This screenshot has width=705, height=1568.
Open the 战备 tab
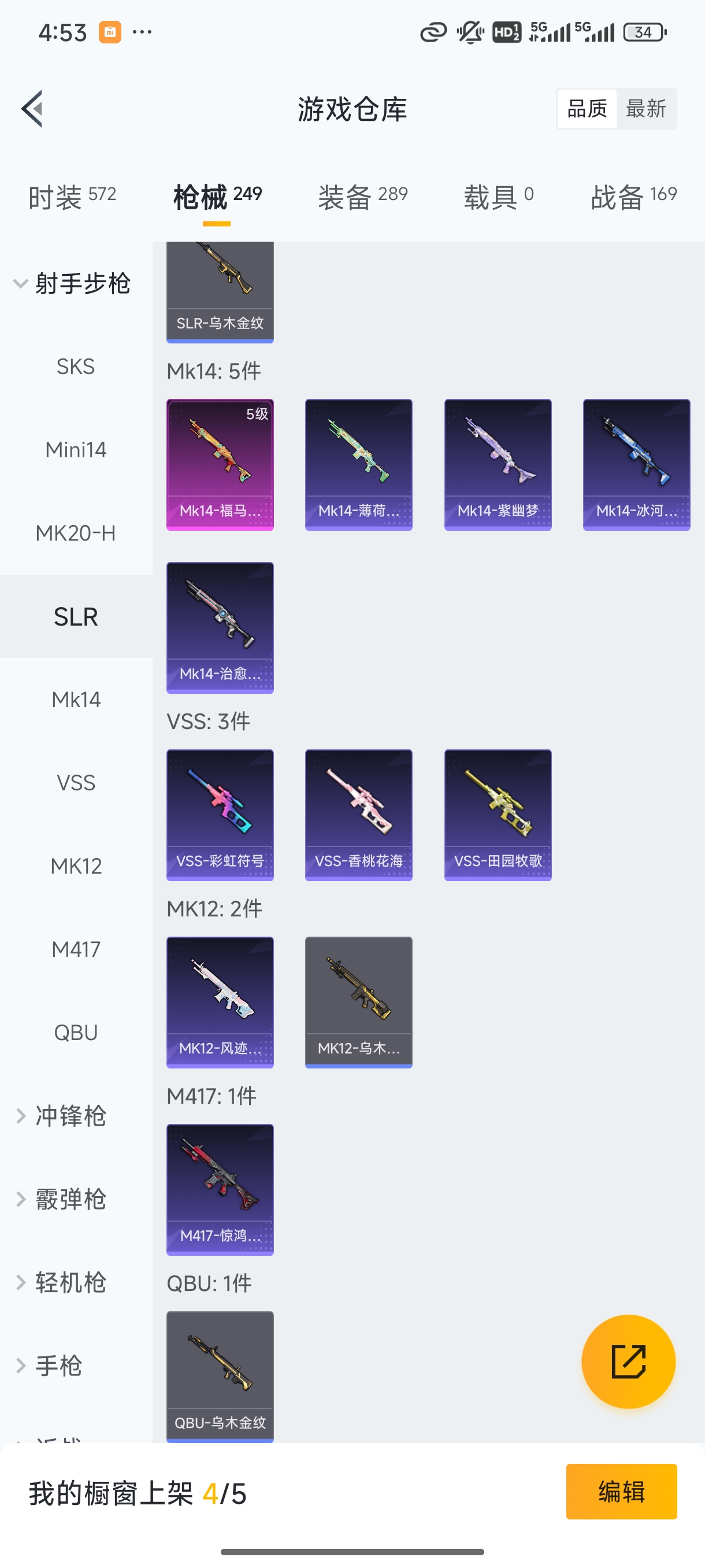[633, 197]
